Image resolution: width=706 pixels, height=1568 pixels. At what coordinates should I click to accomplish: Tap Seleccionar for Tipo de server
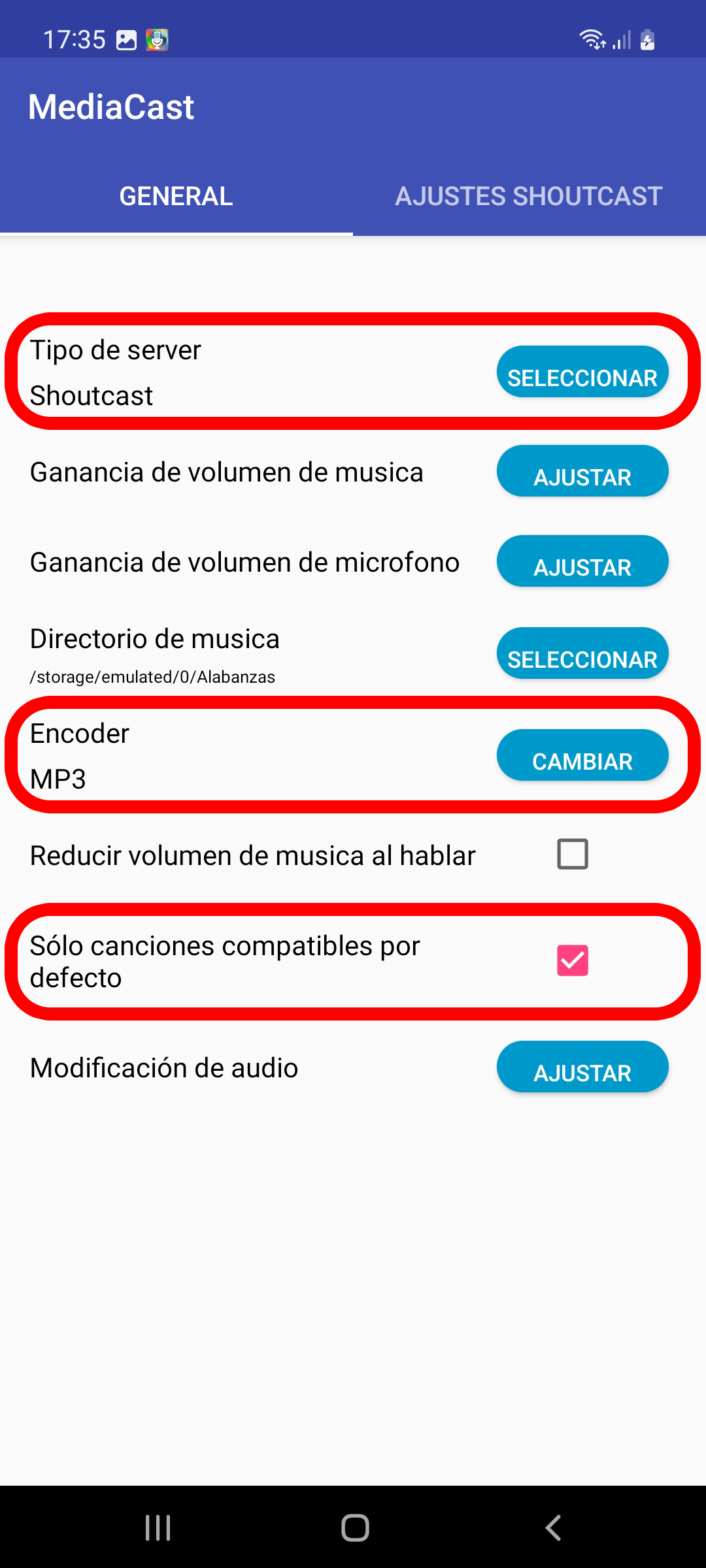pos(582,371)
